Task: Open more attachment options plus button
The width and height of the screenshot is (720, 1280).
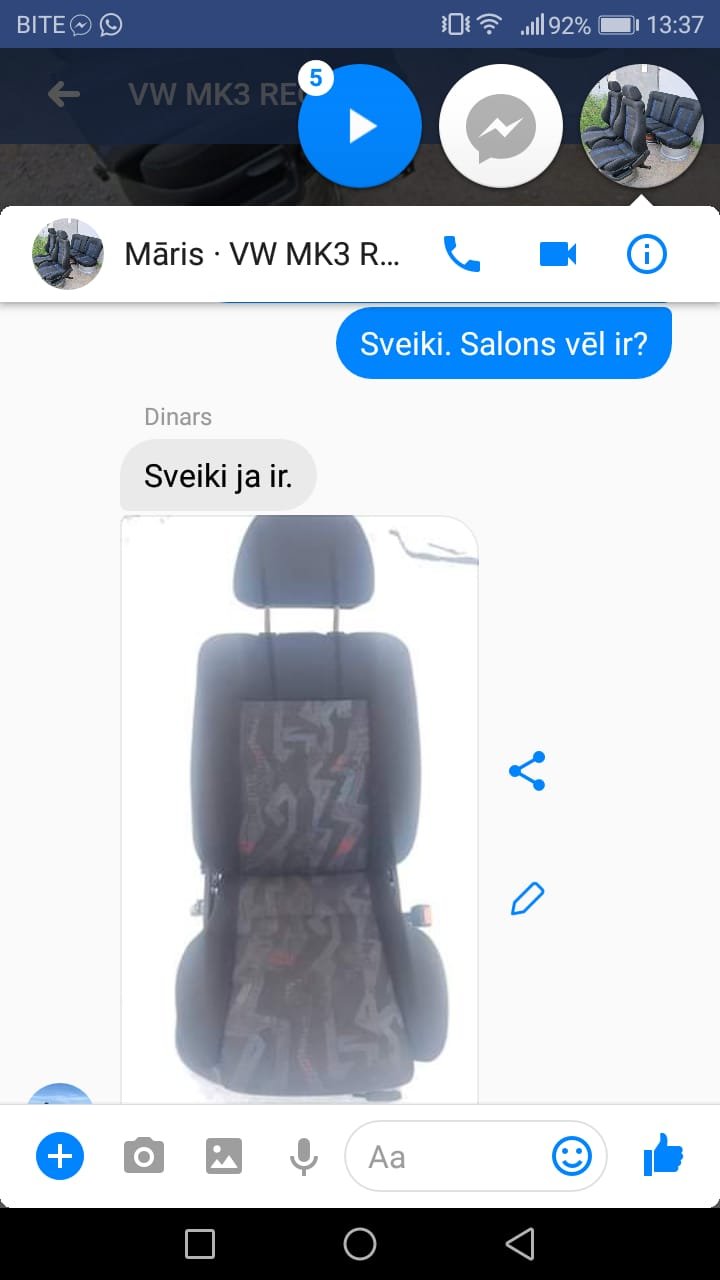Action: (x=60, y=1157)
